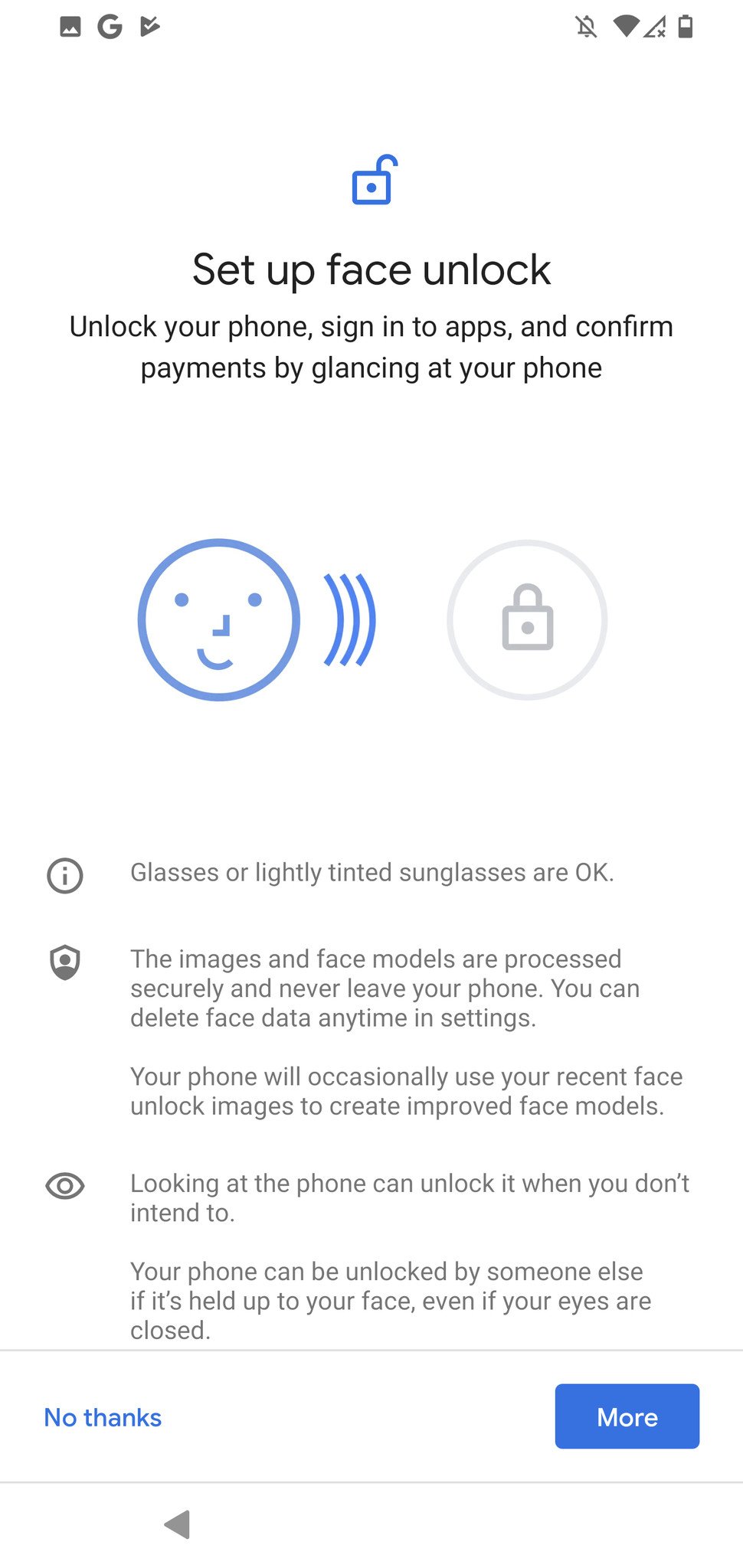The height and width of the screenshot is (1568, 743).
Task: Click the info icon beside sunglasses note
Action: point(64,875)
